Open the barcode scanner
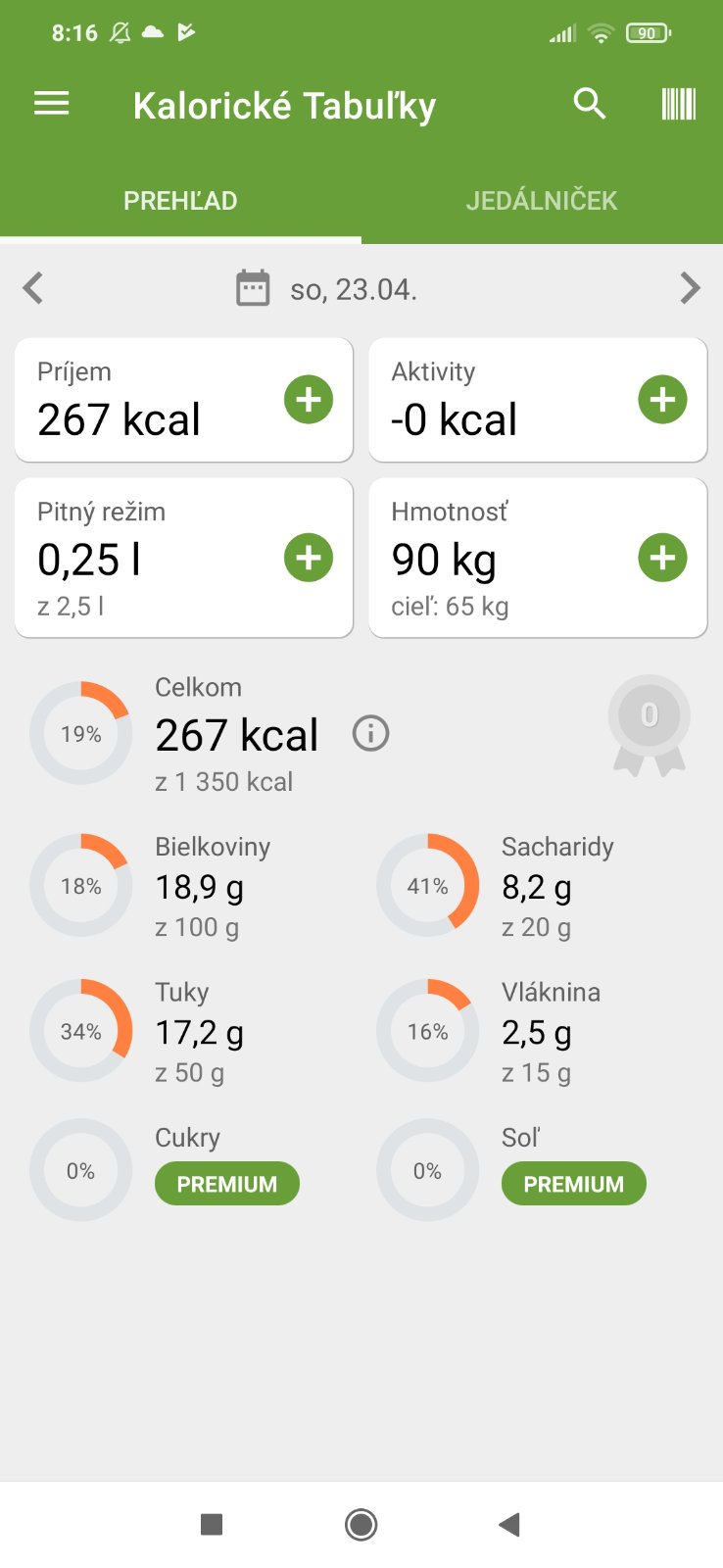 coord(678,104)
